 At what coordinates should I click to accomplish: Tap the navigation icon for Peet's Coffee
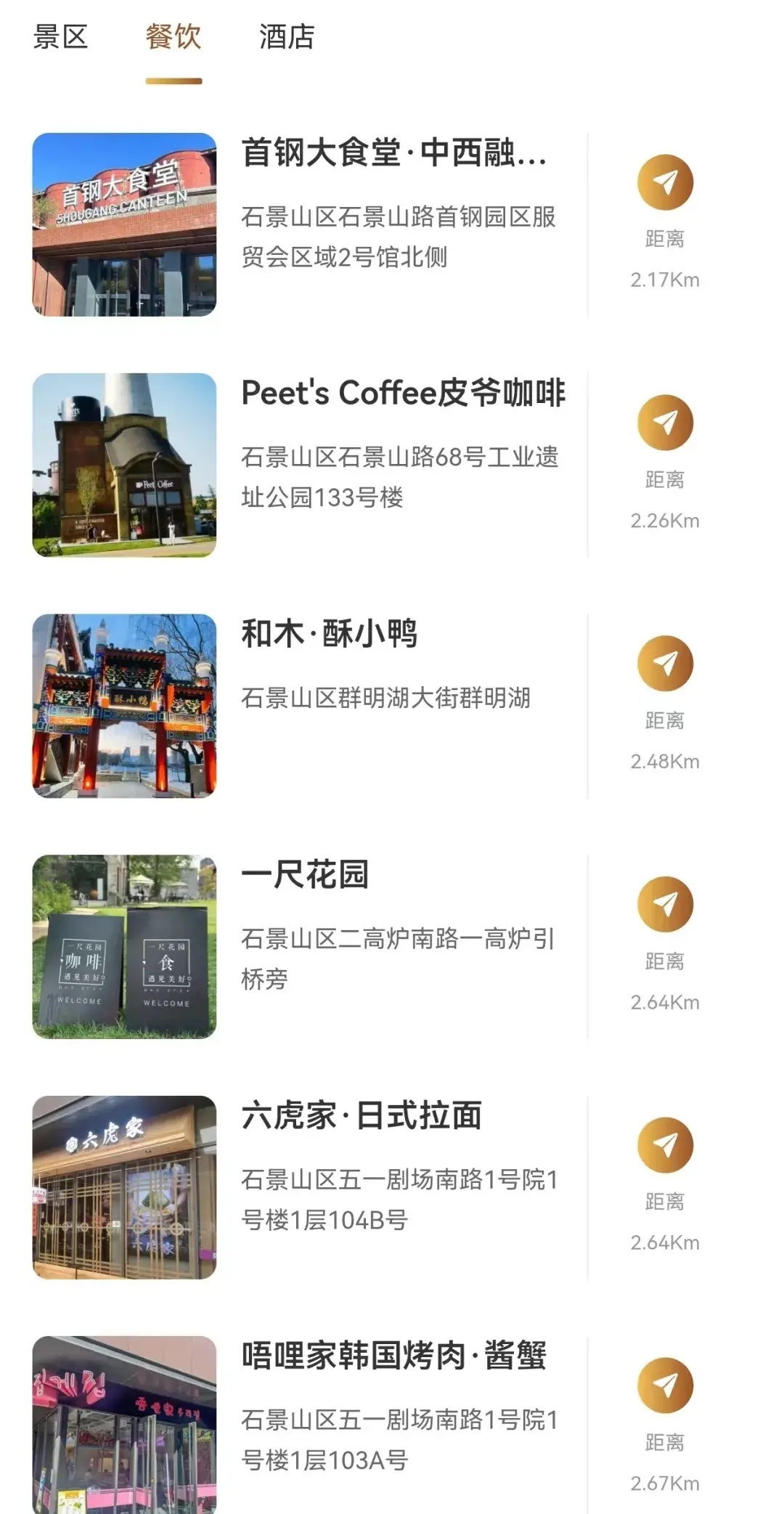(x=665, y=423)
